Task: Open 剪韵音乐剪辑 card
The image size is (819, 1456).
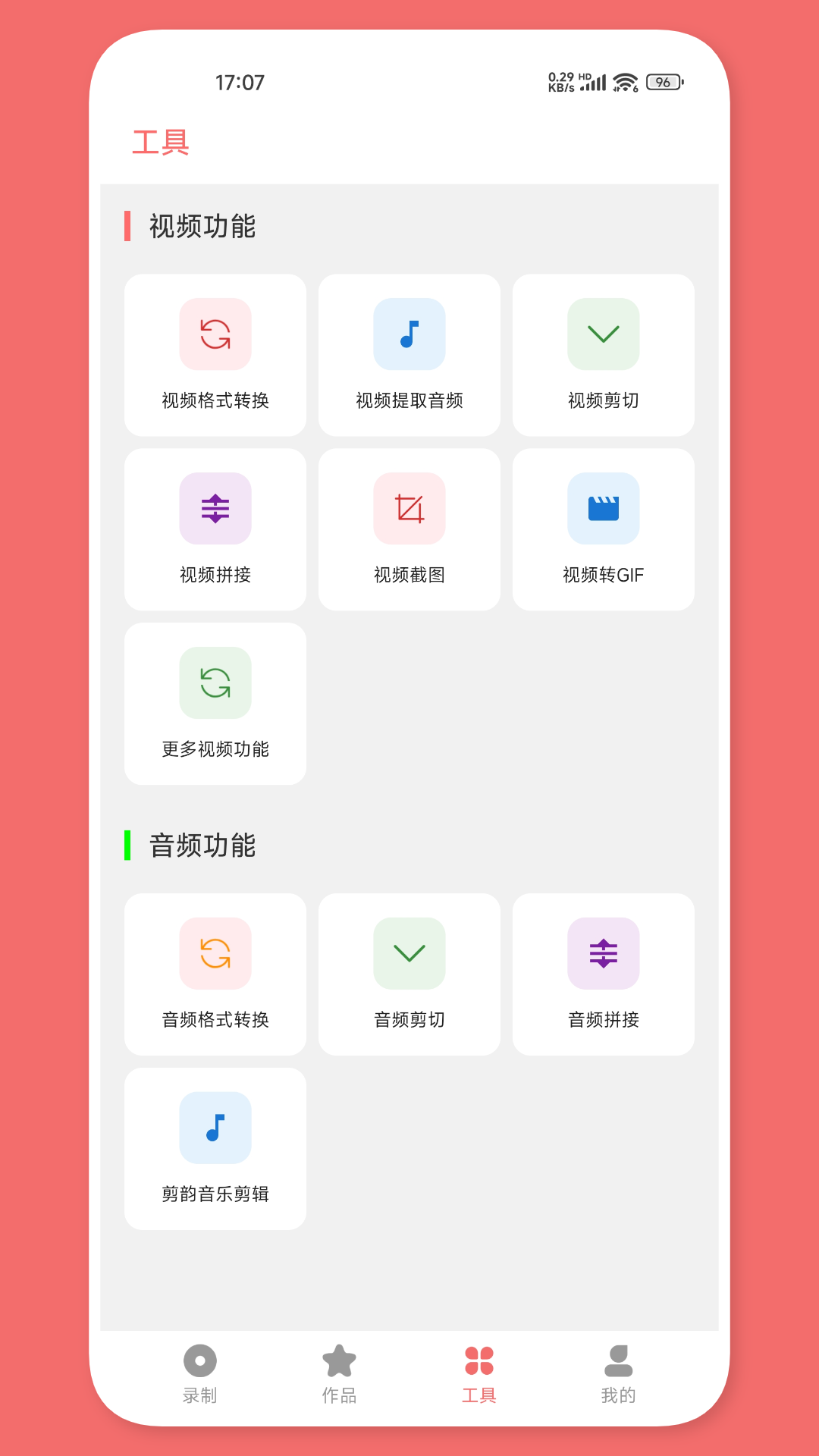Action: point(215,1149)
